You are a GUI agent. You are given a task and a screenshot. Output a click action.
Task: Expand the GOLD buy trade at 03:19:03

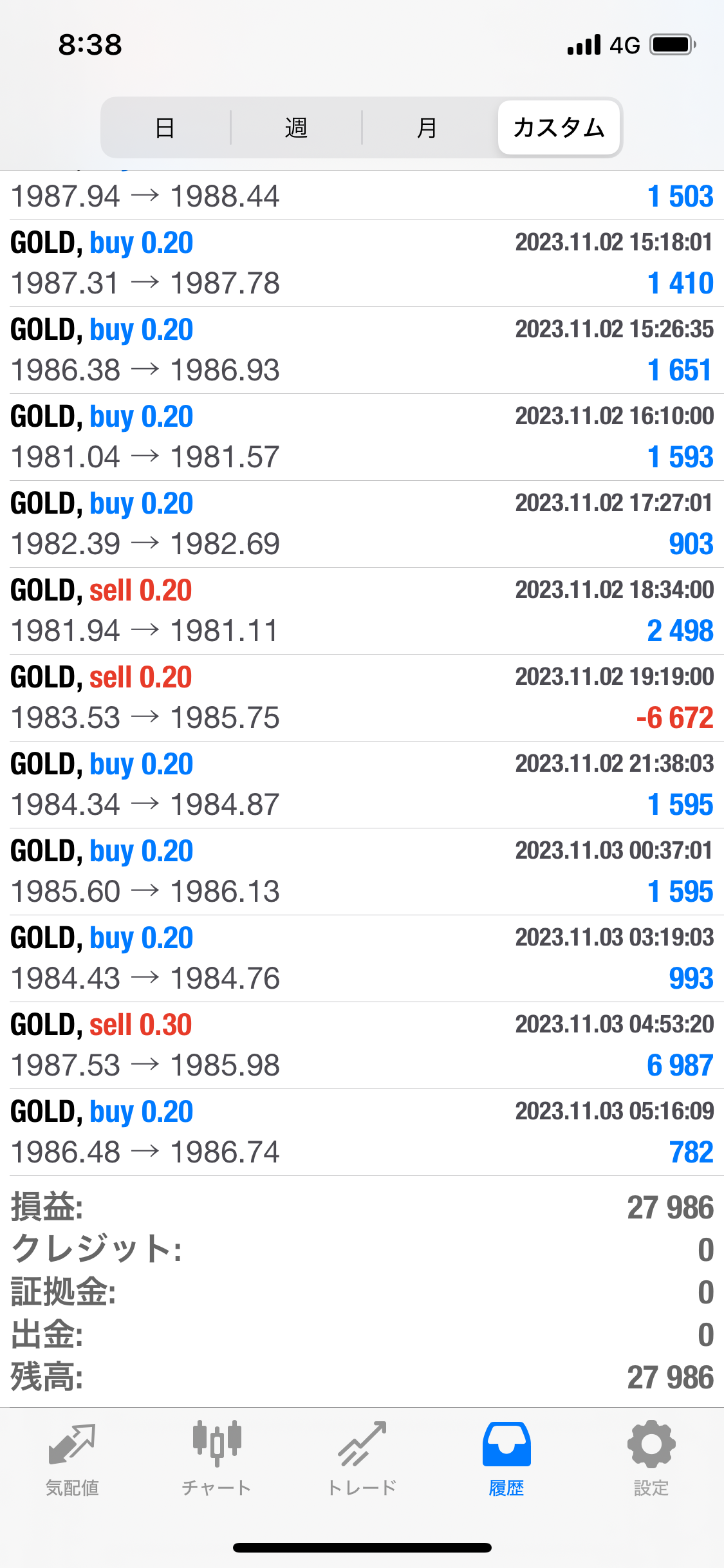point(362,958)
